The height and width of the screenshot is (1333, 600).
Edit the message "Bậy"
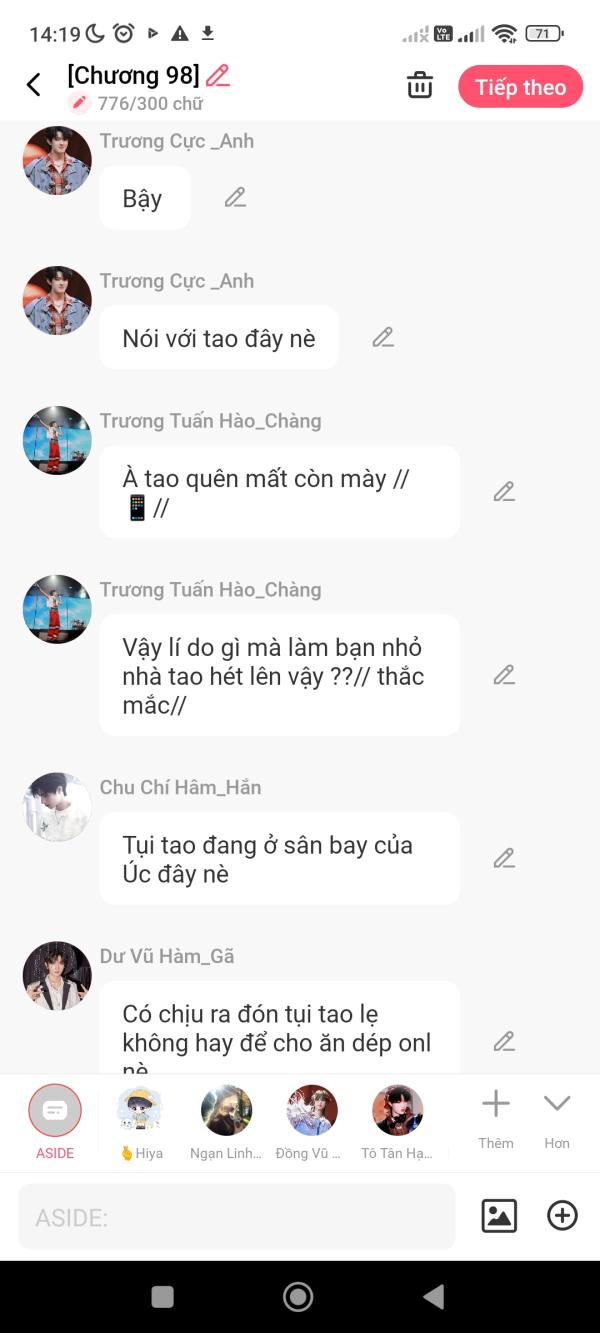tap(235, 198)
